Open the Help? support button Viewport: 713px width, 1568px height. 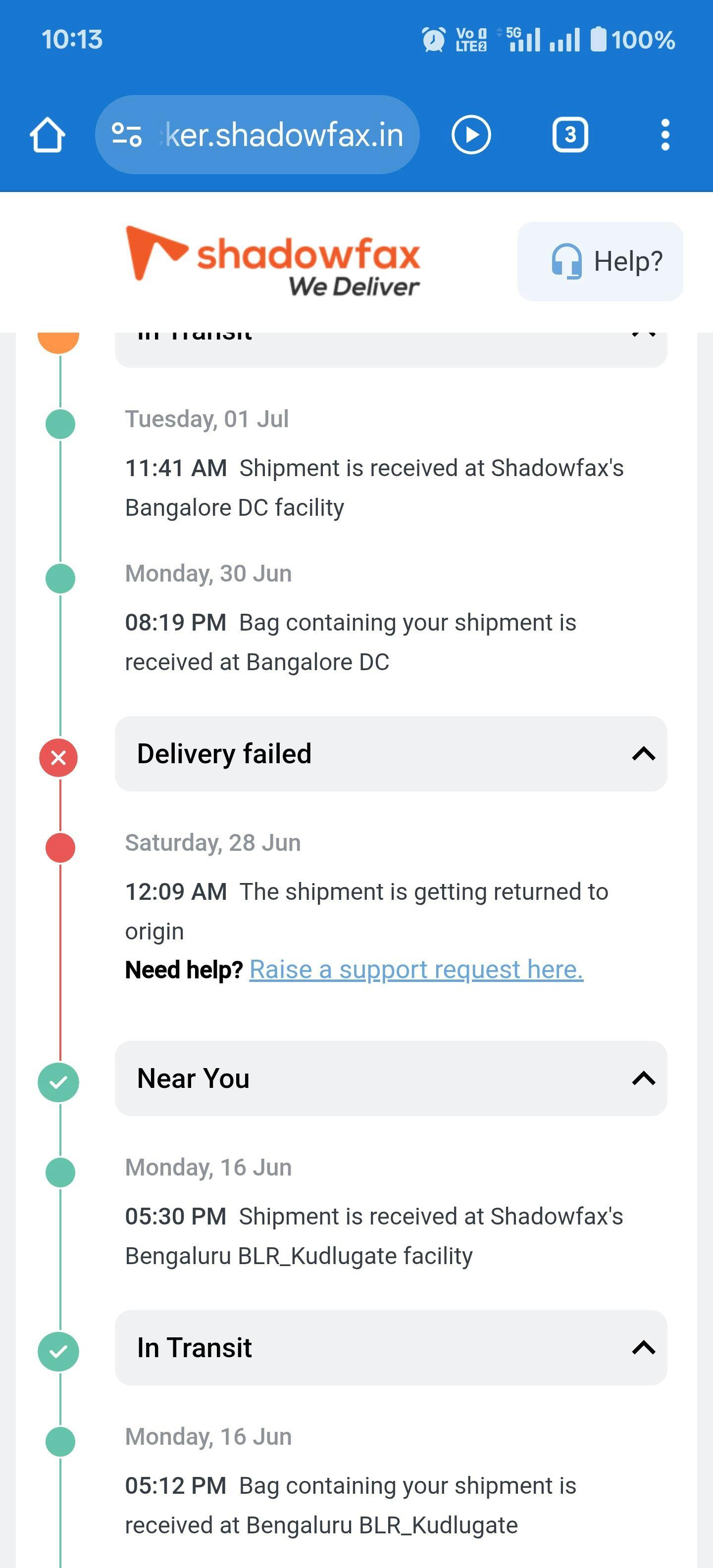coord(600,261)
